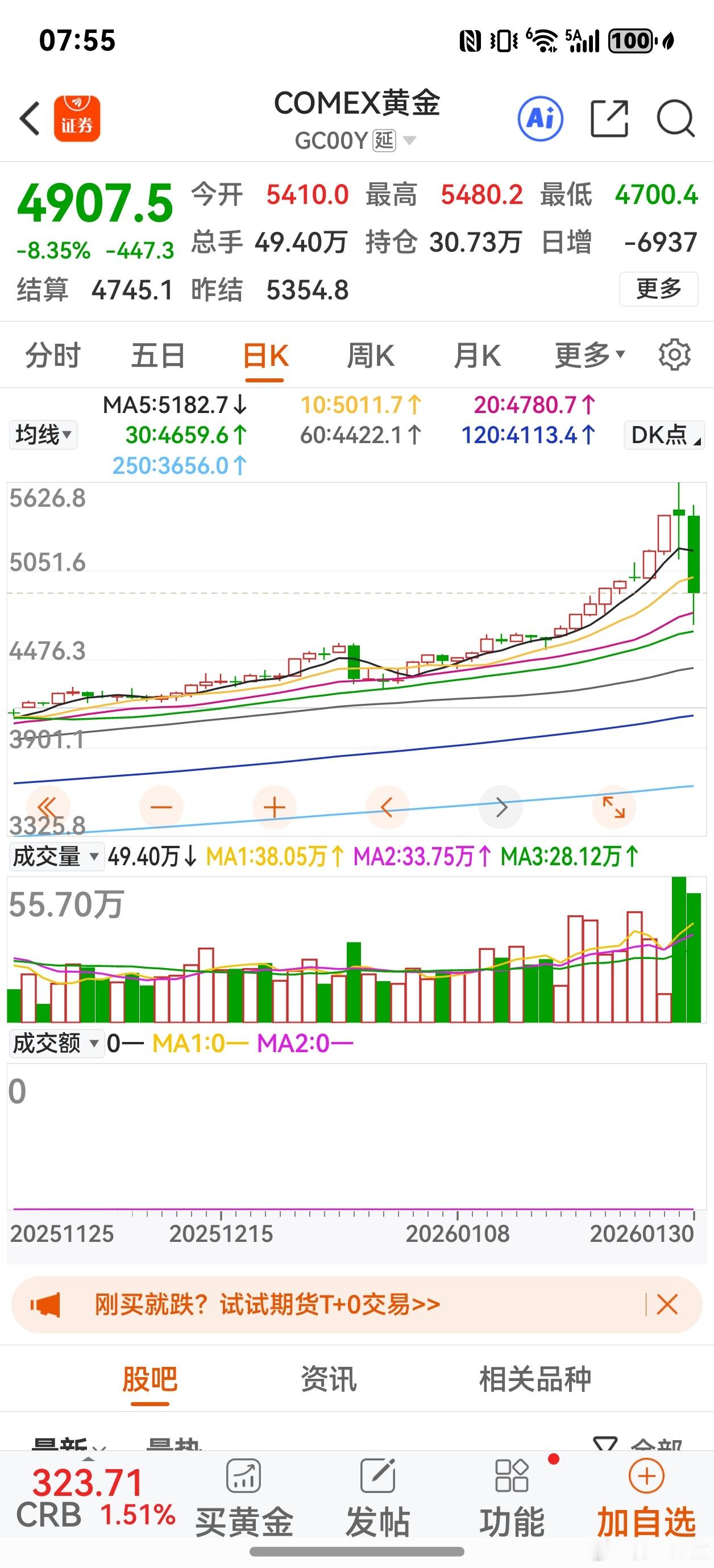Image resolution: width=714 pixels, height=1568 pixels.
Task: Zoom in the K-line chart with plus
Action: tap(274, 808)
